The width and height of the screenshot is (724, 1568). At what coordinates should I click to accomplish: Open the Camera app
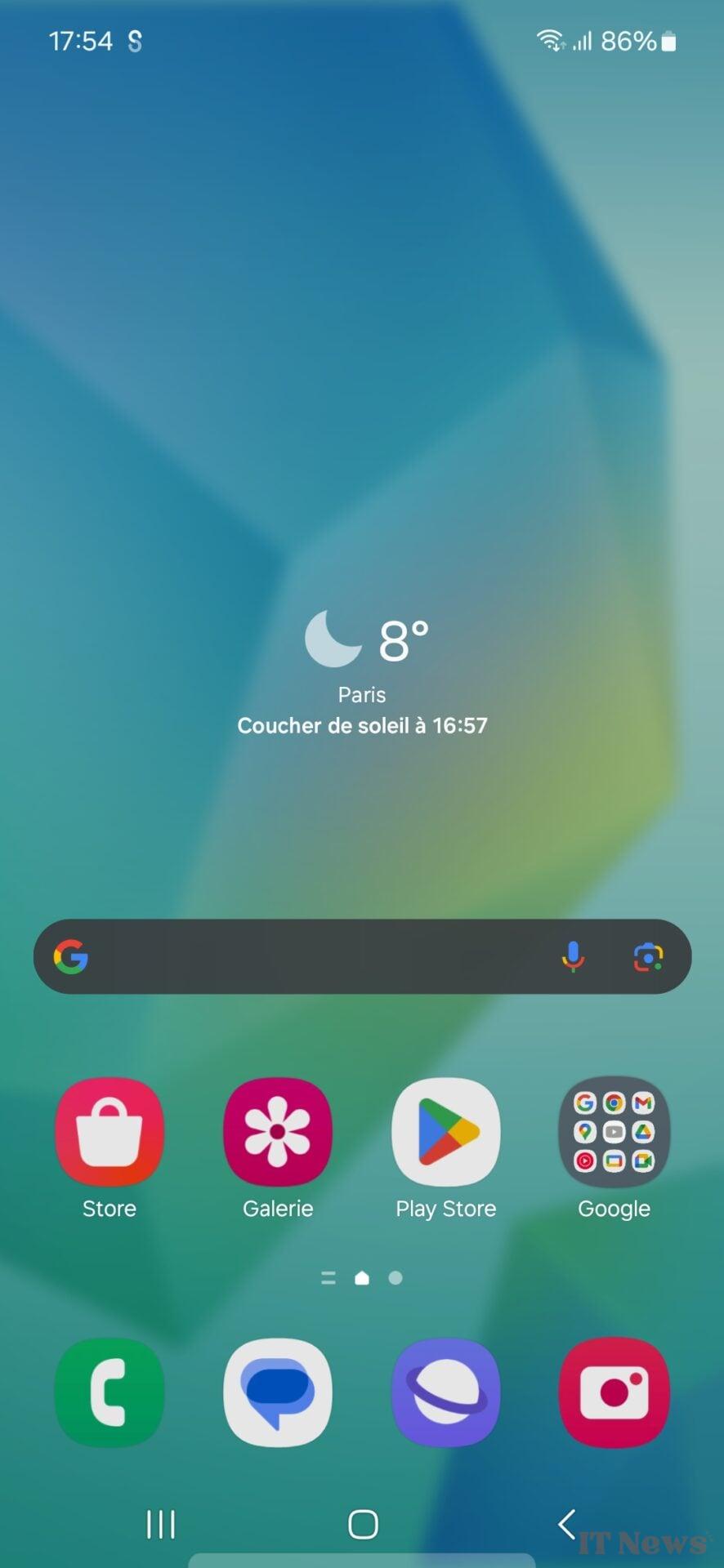click(x=615, y=1392)
